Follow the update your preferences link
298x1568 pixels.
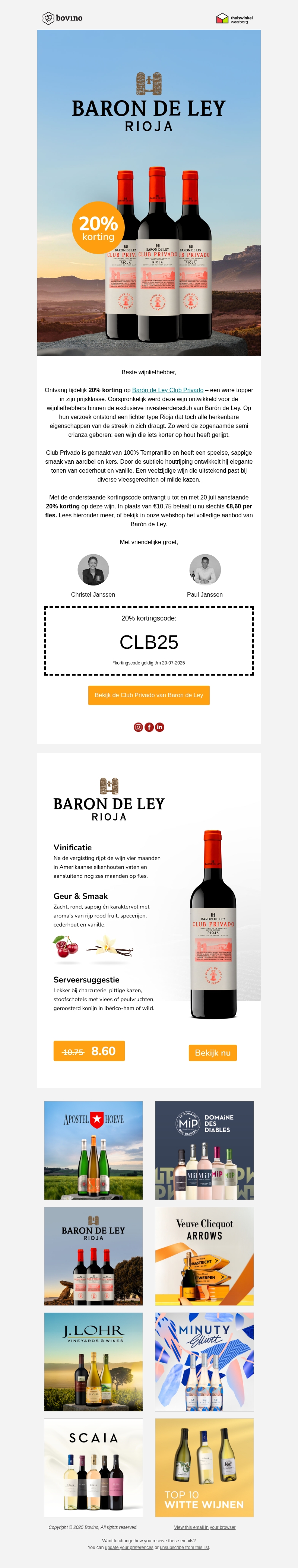[129, 1547]
